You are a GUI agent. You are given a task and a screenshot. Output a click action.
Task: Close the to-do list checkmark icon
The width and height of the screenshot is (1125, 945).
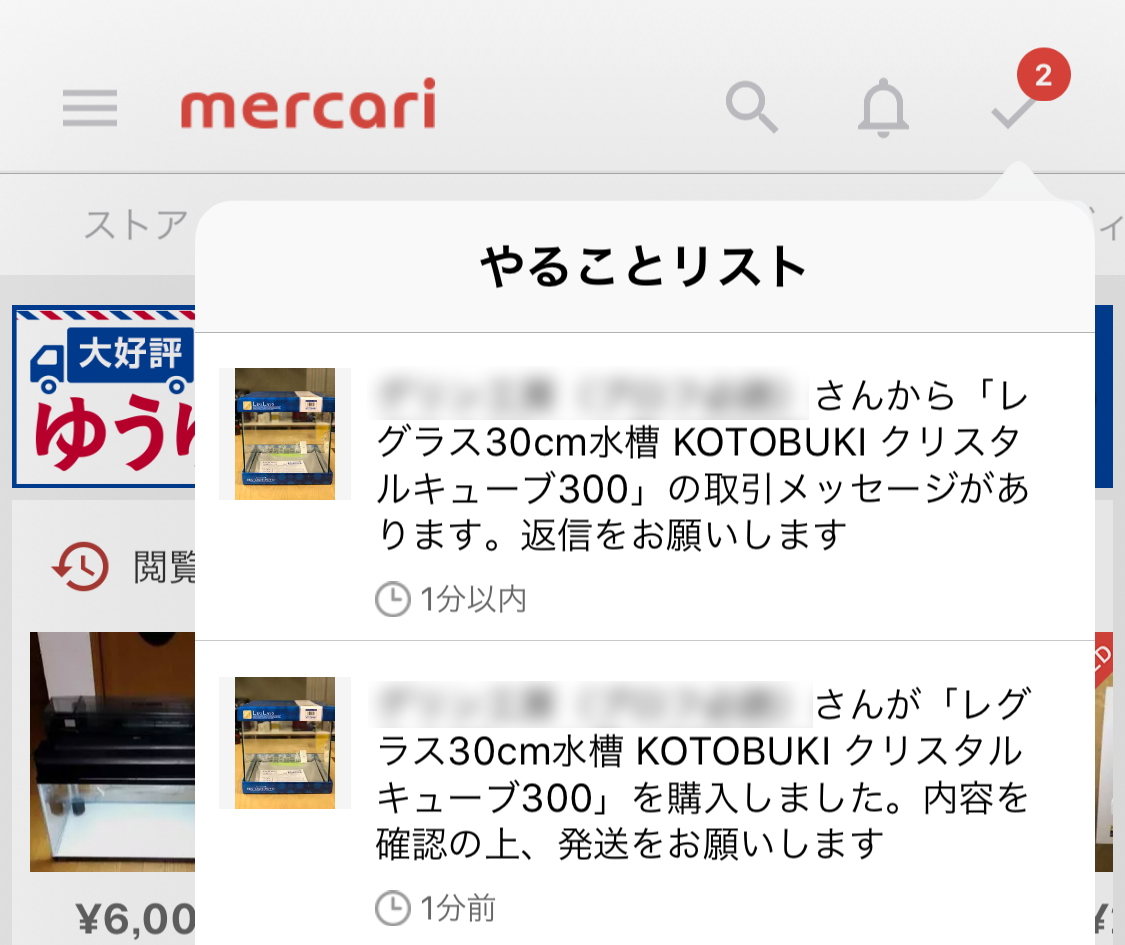[1015, 107]
